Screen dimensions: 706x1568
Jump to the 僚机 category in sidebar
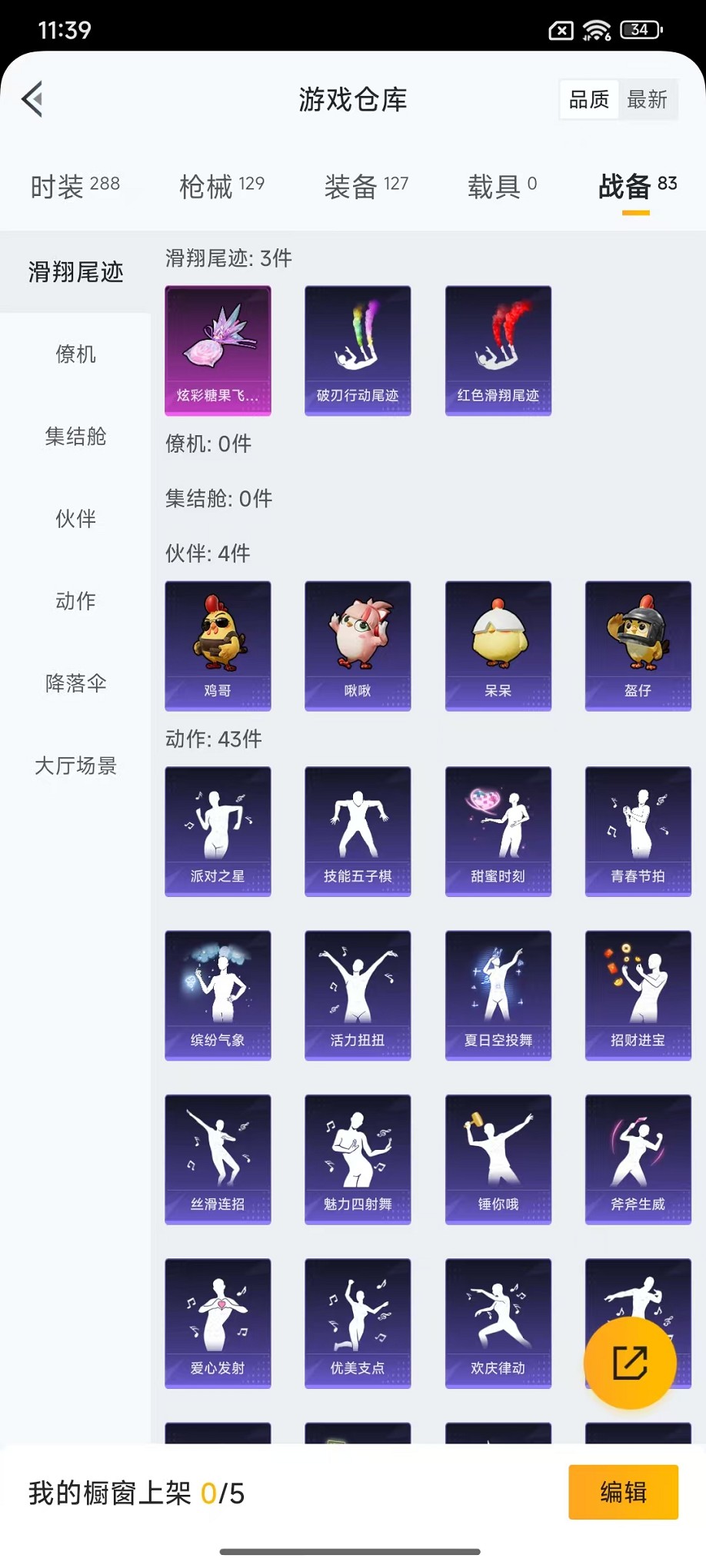pyautogui.click(x=75, y=354)
